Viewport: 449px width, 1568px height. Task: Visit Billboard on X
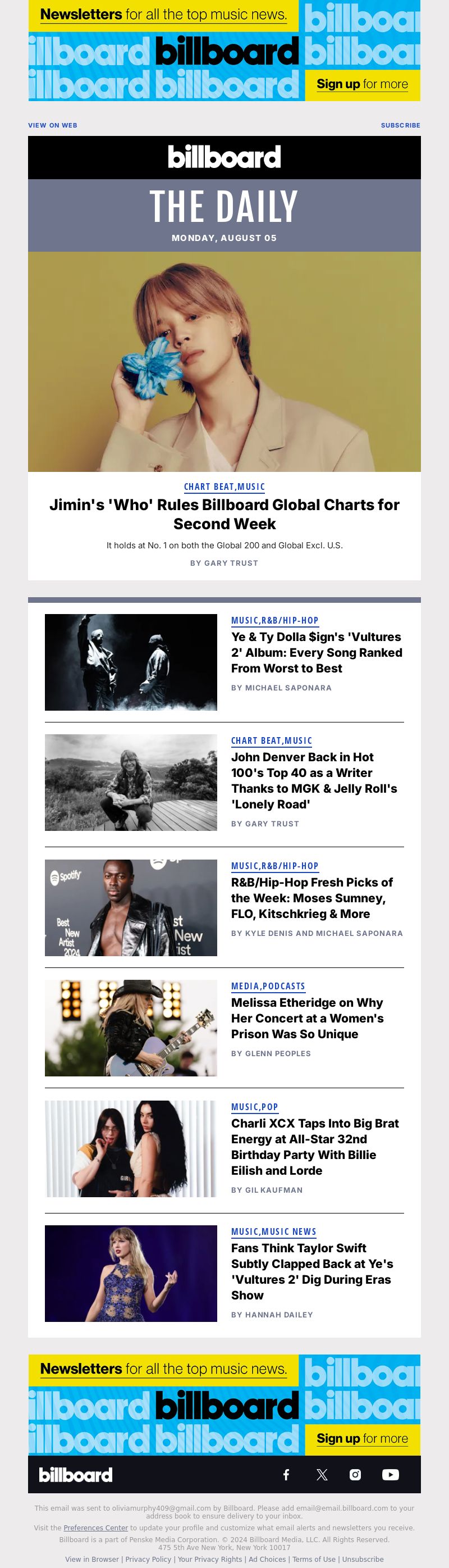[322, 1474]
